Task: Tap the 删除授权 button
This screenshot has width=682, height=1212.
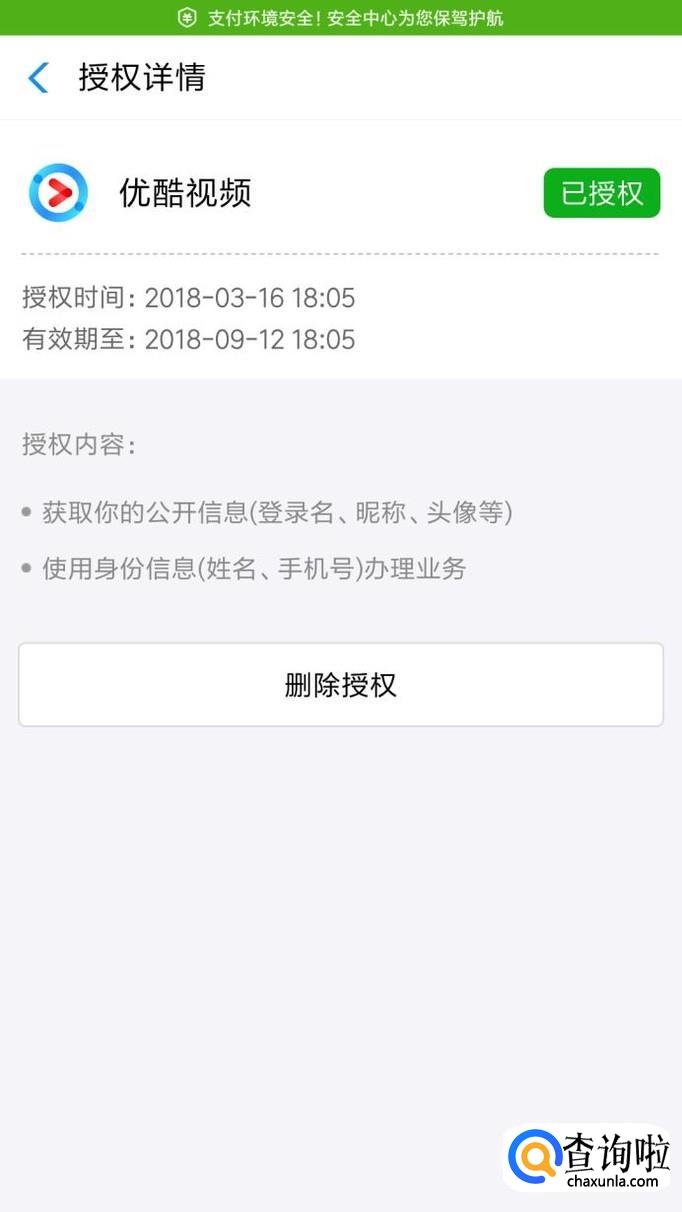Action: 341,685
